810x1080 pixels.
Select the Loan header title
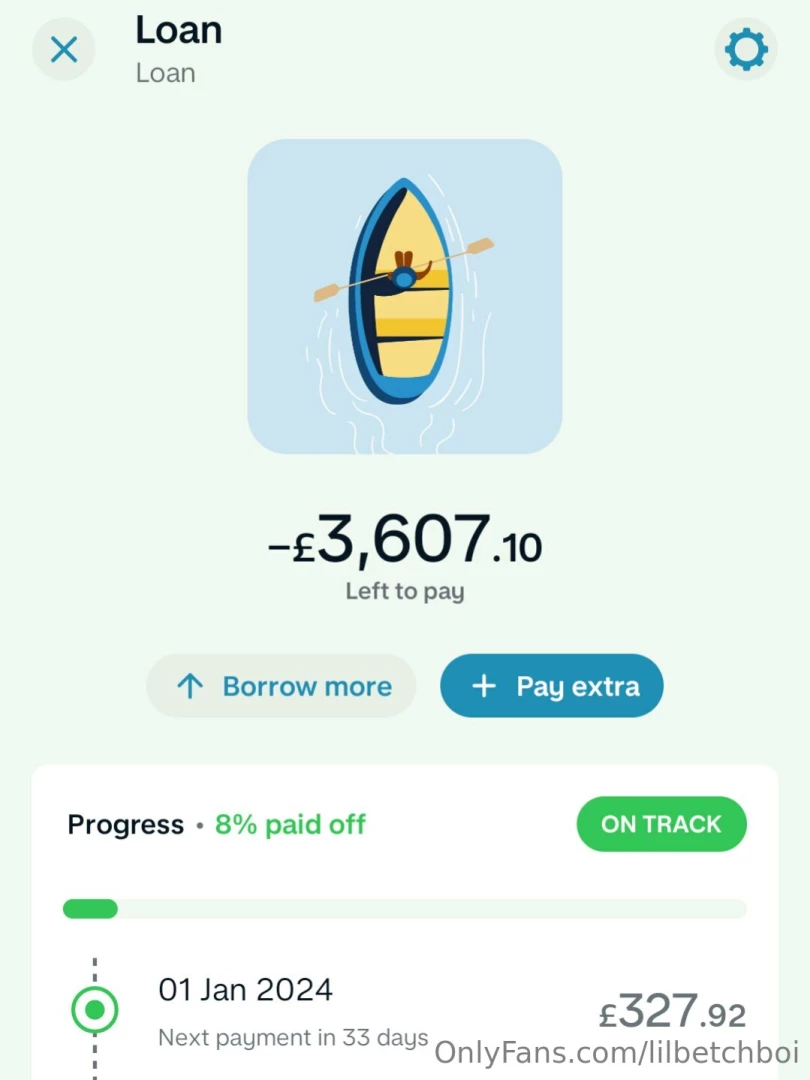tap(178, 30)
